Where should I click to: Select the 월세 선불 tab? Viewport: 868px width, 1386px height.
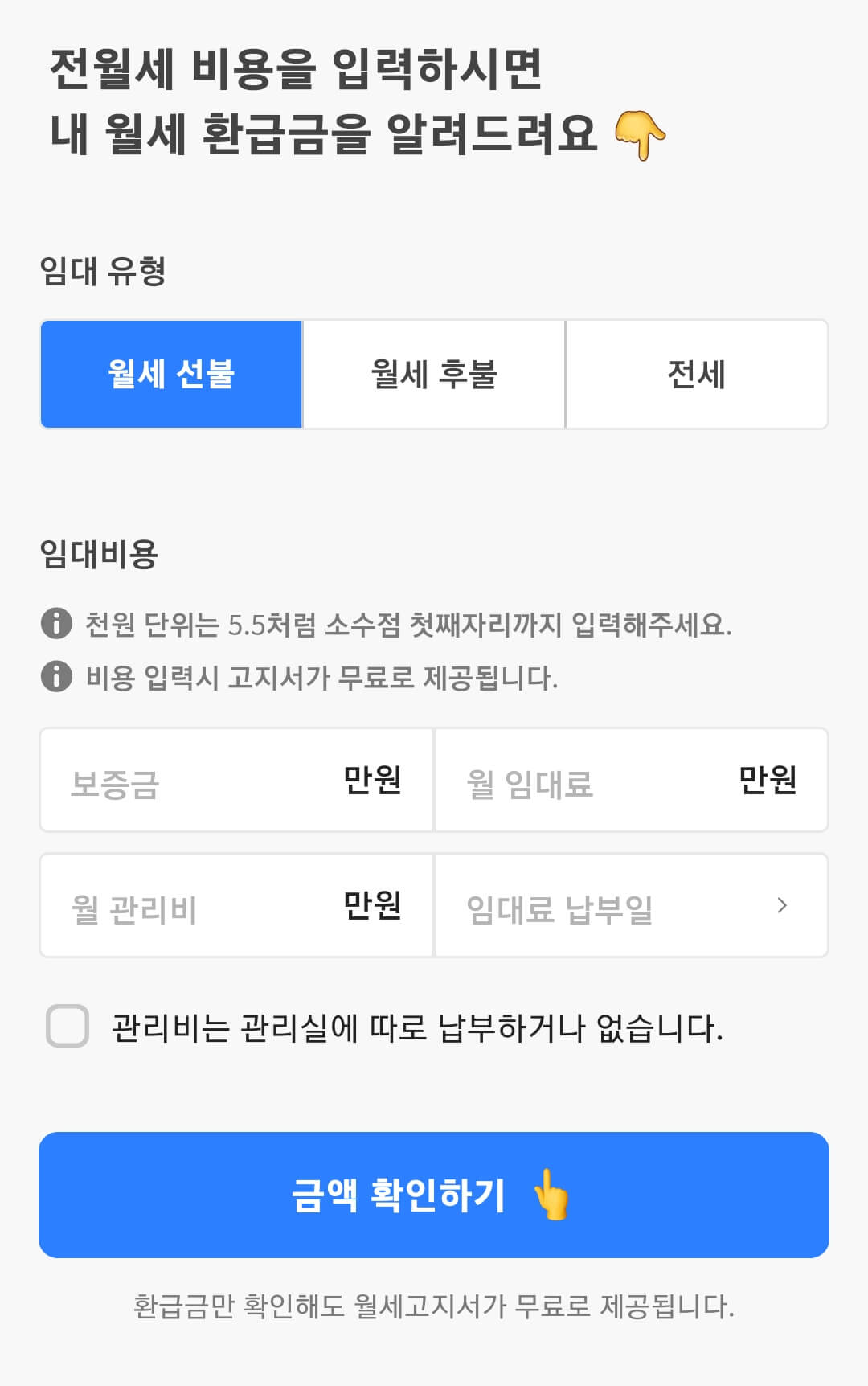pyautogui.click(x=170, y=373)
